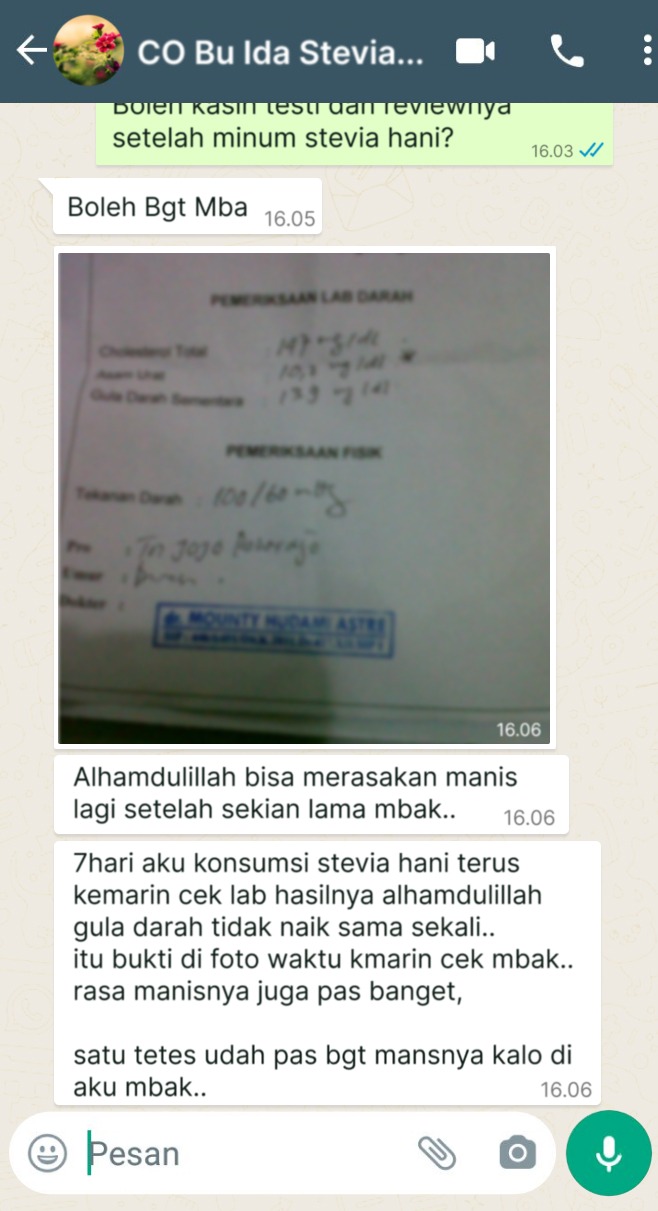This screenshot has width=658, height=1211.
Task: Start a voice call
Action: tap(567, 51)
